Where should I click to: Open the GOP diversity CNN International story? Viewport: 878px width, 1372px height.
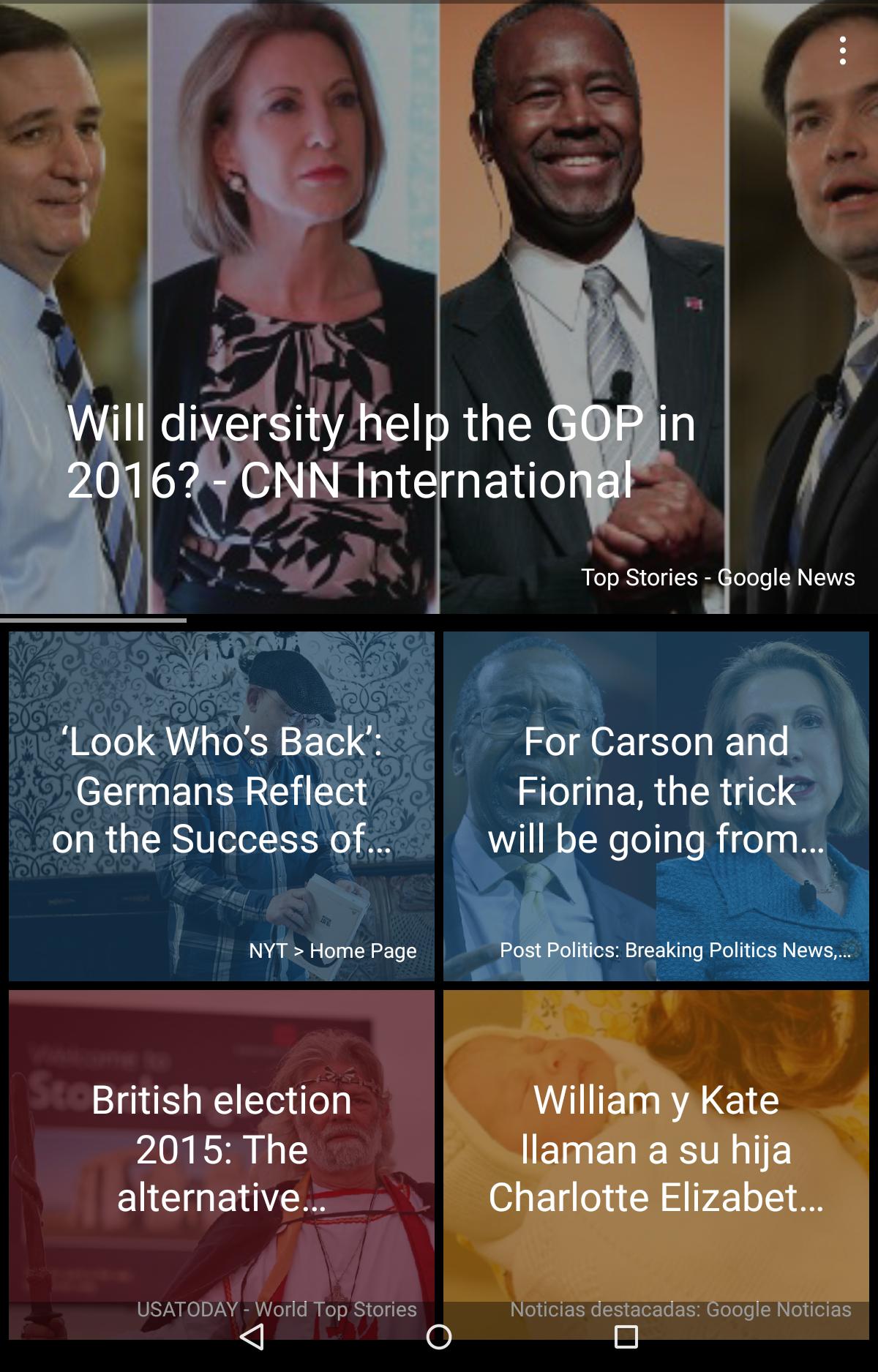[380, 451]
